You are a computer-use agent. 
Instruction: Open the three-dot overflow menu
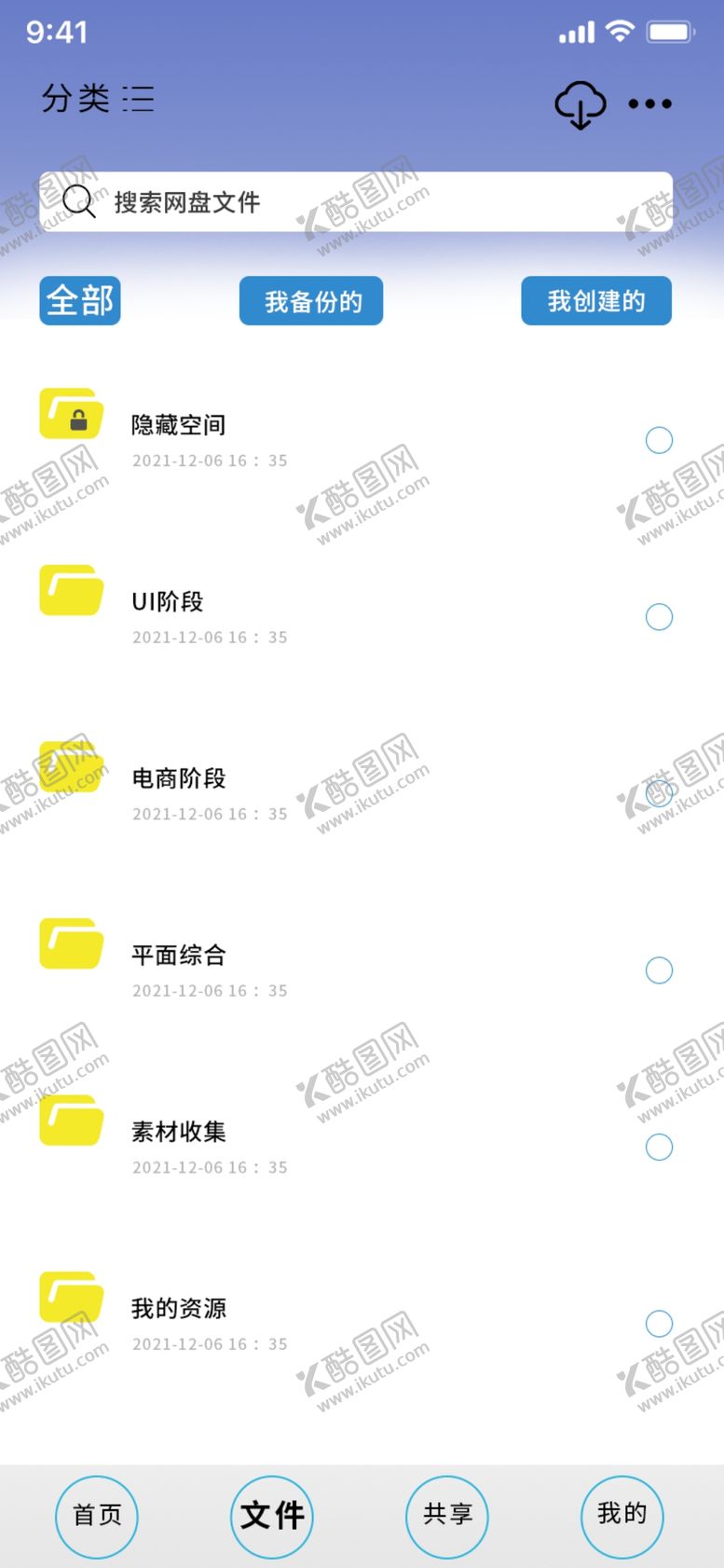[649, 104]
